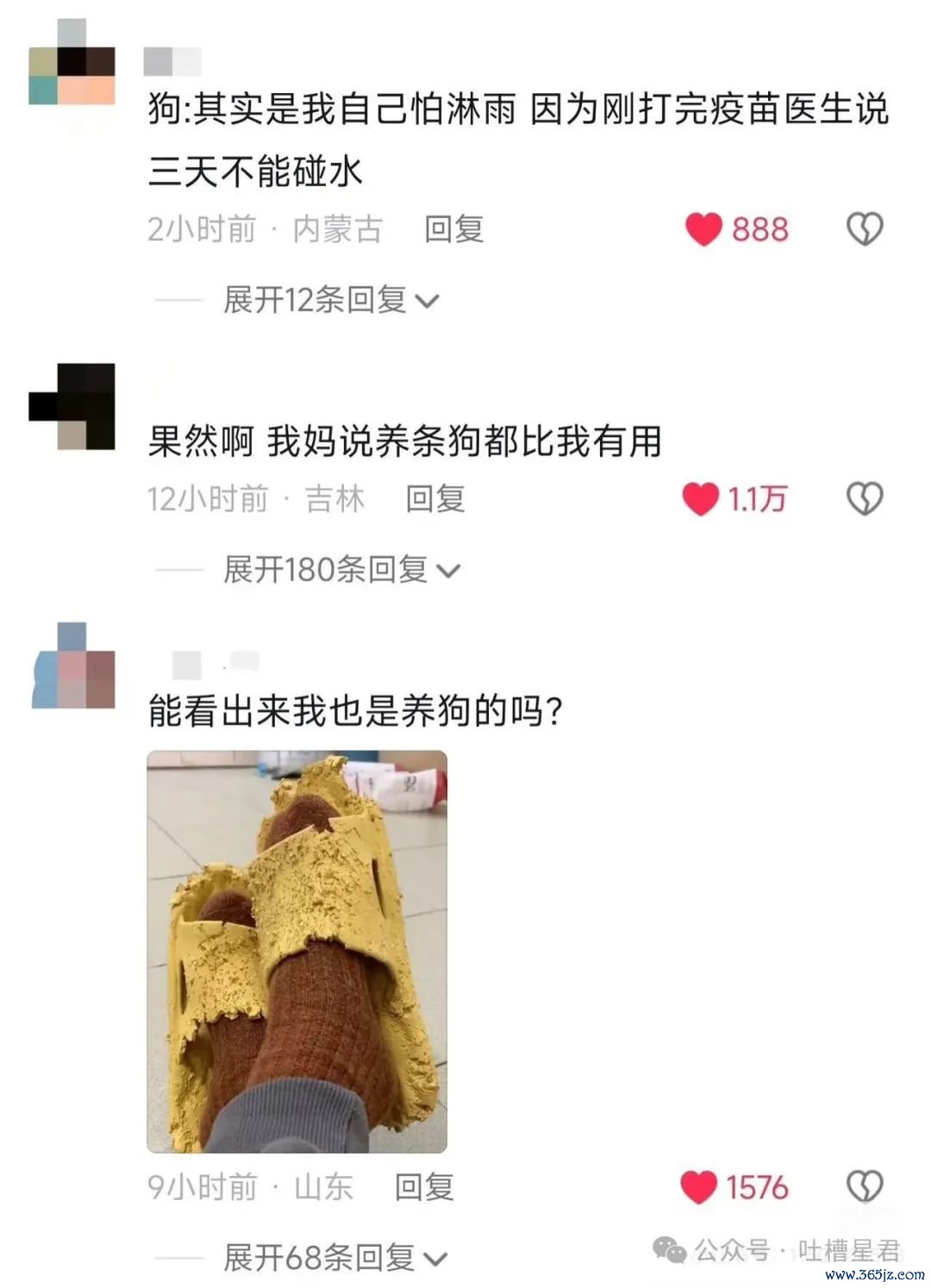
Task: Expand the 180 replies
Action: pos(341,569)
